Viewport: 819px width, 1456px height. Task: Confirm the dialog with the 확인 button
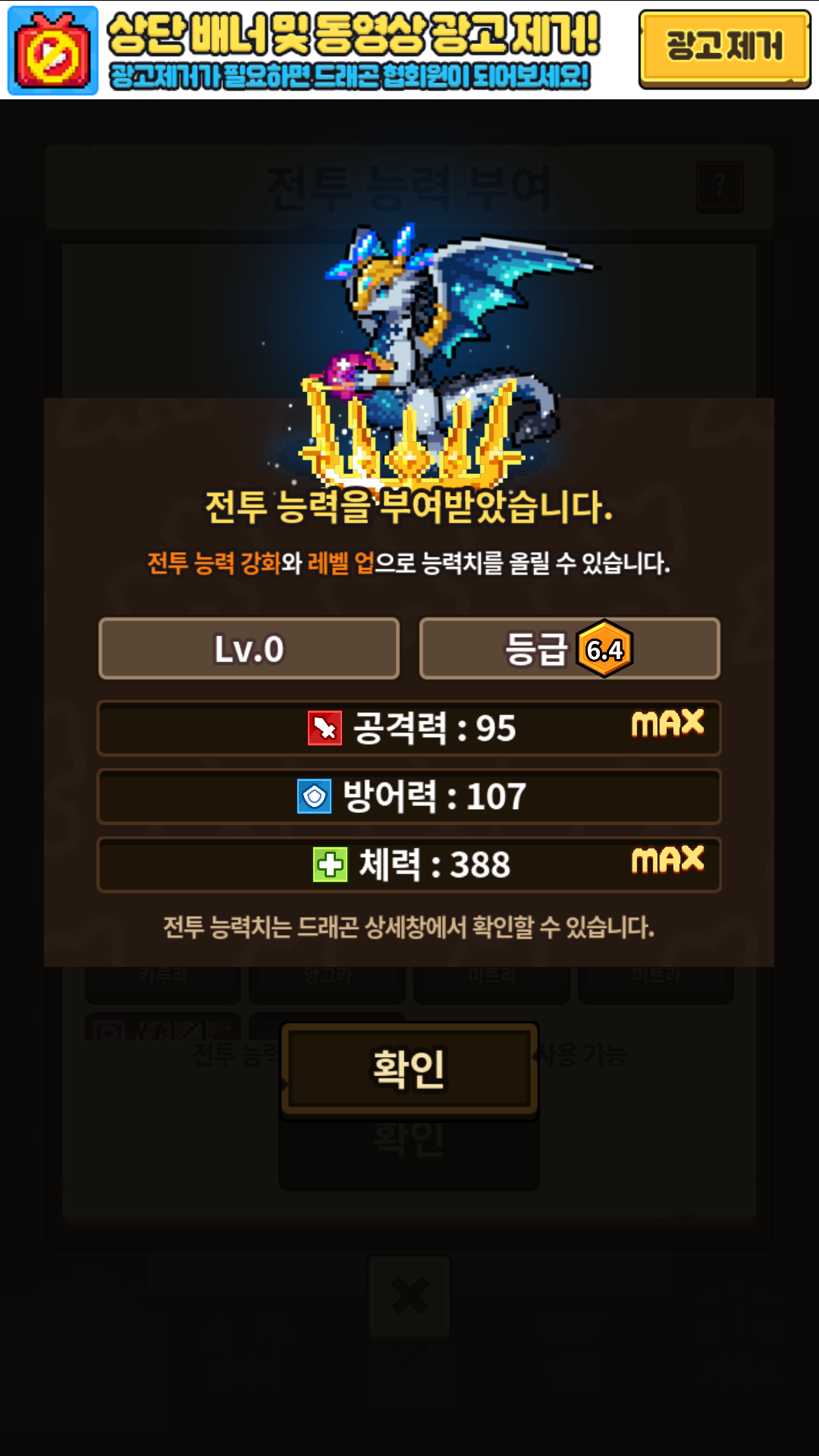tap(409, 1069)
